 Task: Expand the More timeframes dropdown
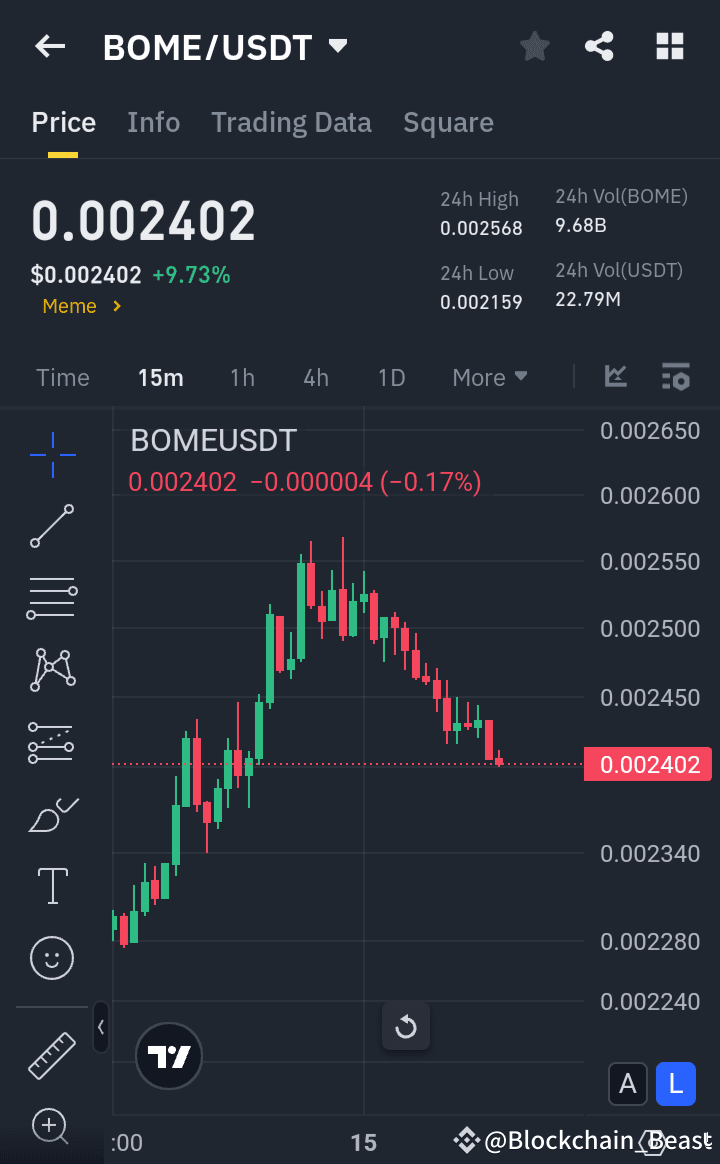[489, 377]
